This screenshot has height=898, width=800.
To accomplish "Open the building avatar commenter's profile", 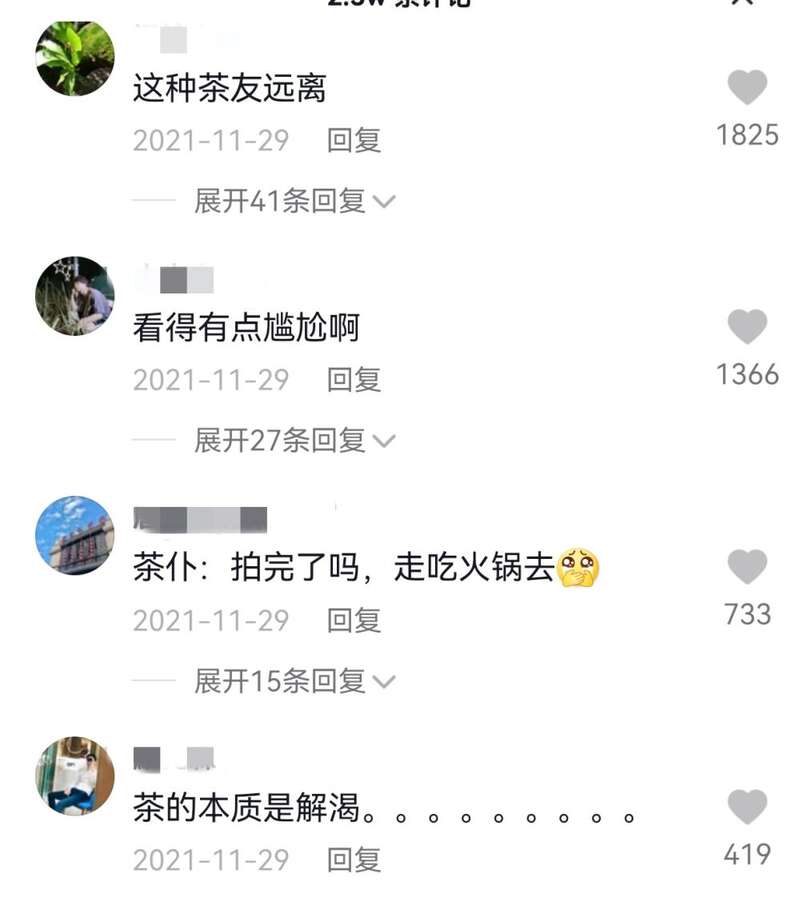I will [x=75, y=536].
